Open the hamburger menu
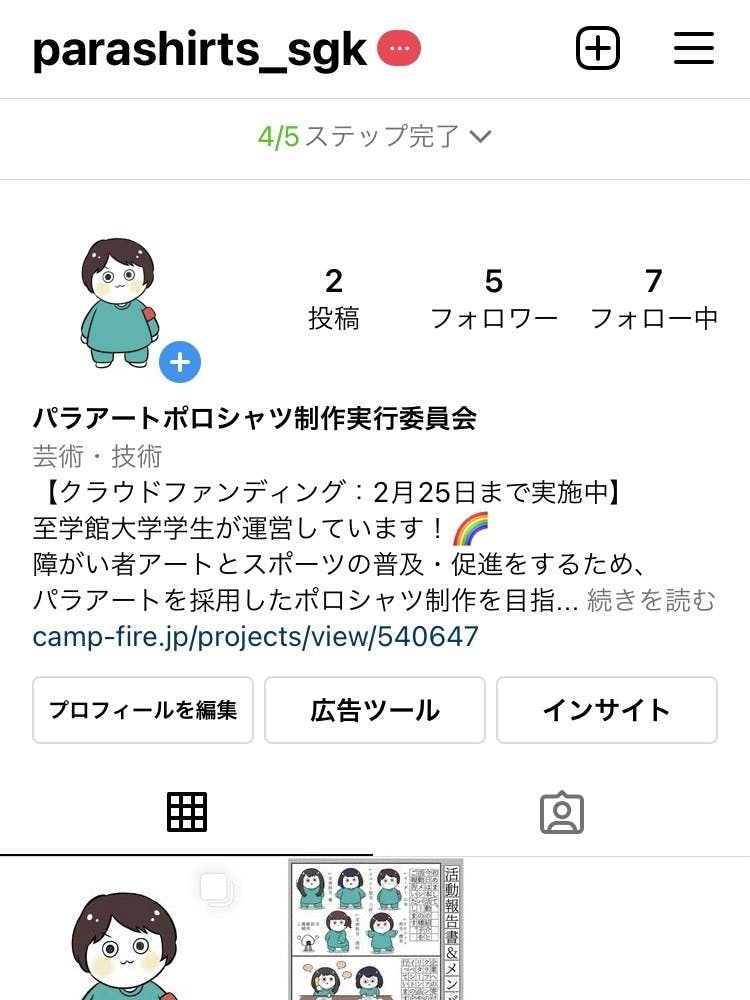The height and width of the screenshot is (1000, 750). point(693,48)
